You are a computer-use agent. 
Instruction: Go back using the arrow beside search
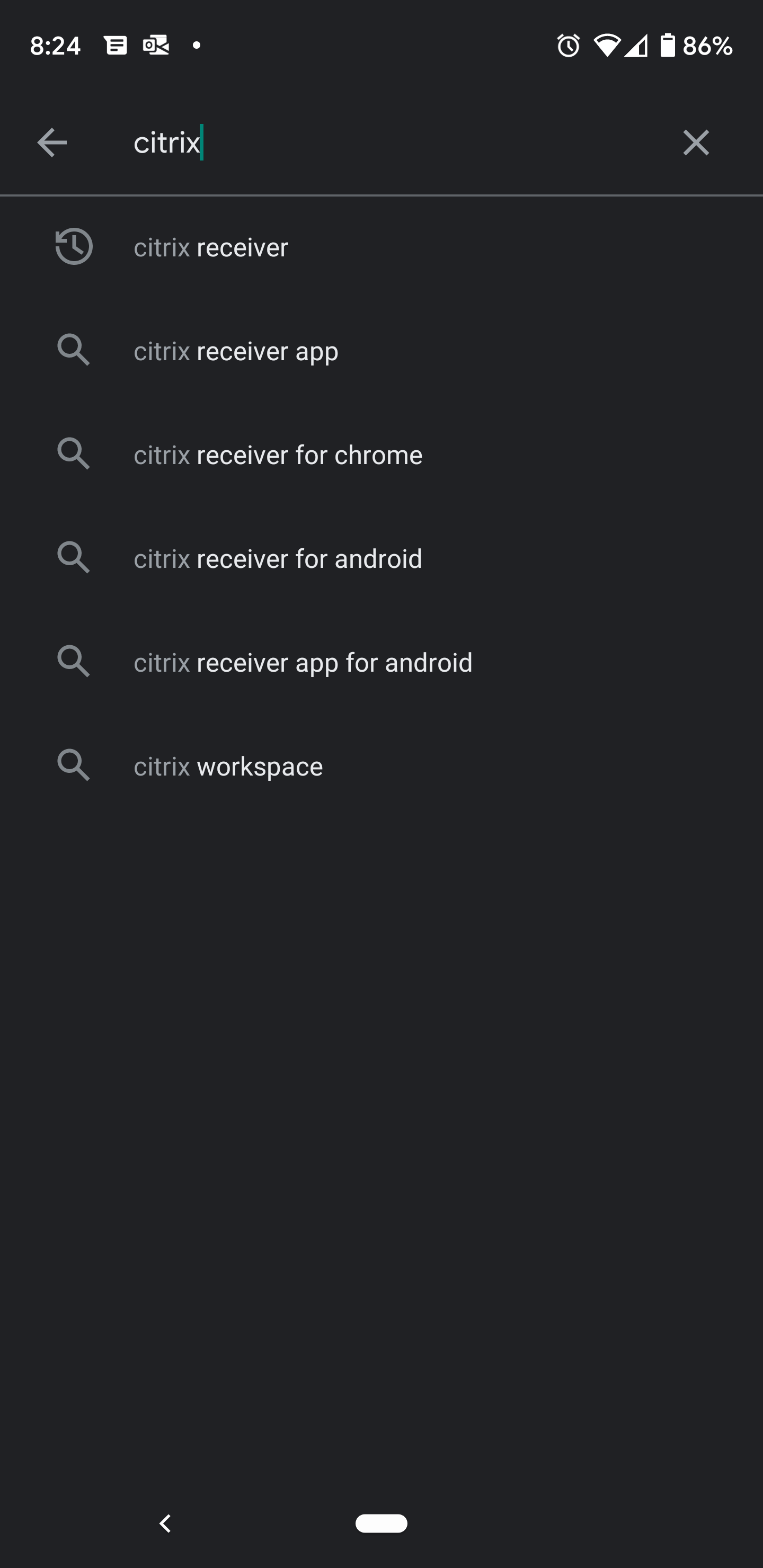(x=52, y=142)
